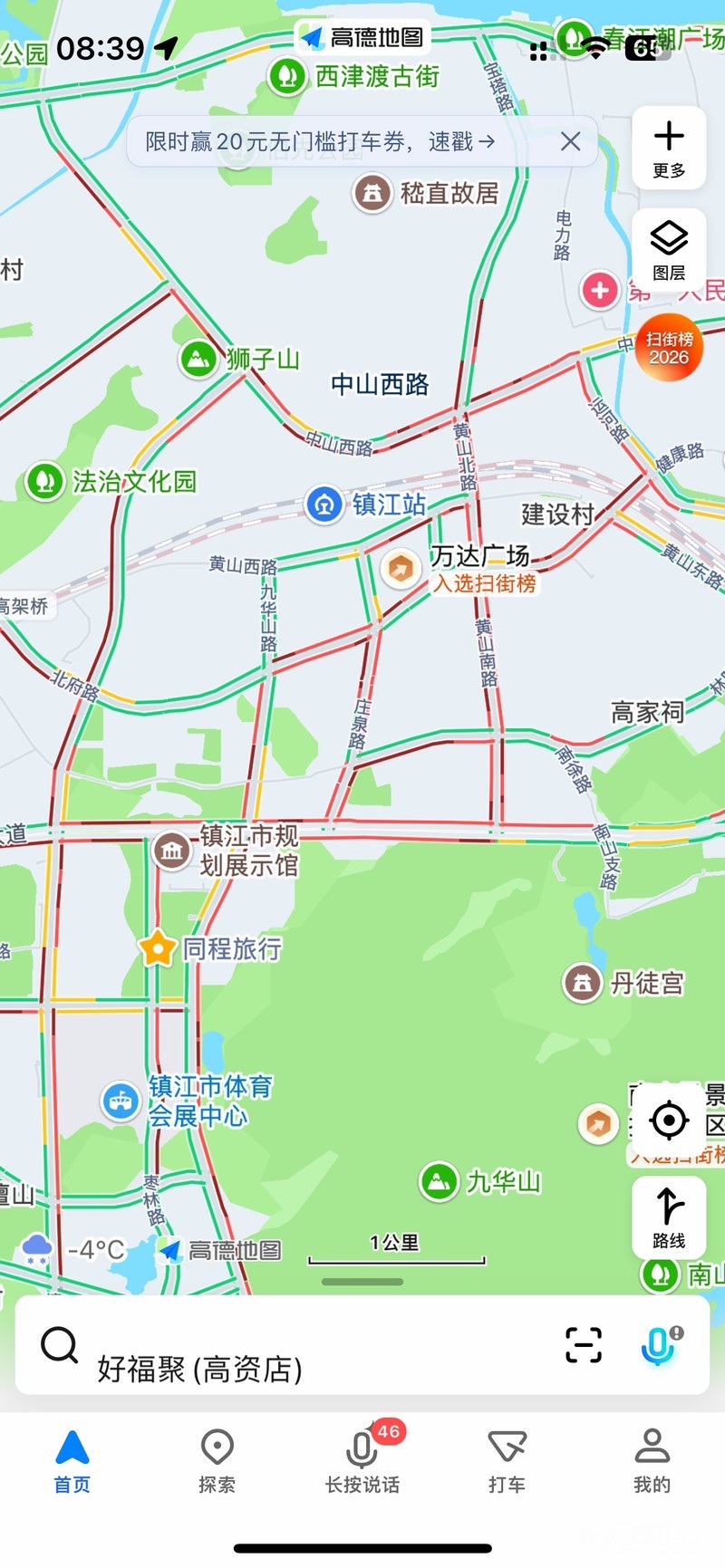Select the 首页 home tab

pyautogui.click(x=72, y=1460)
